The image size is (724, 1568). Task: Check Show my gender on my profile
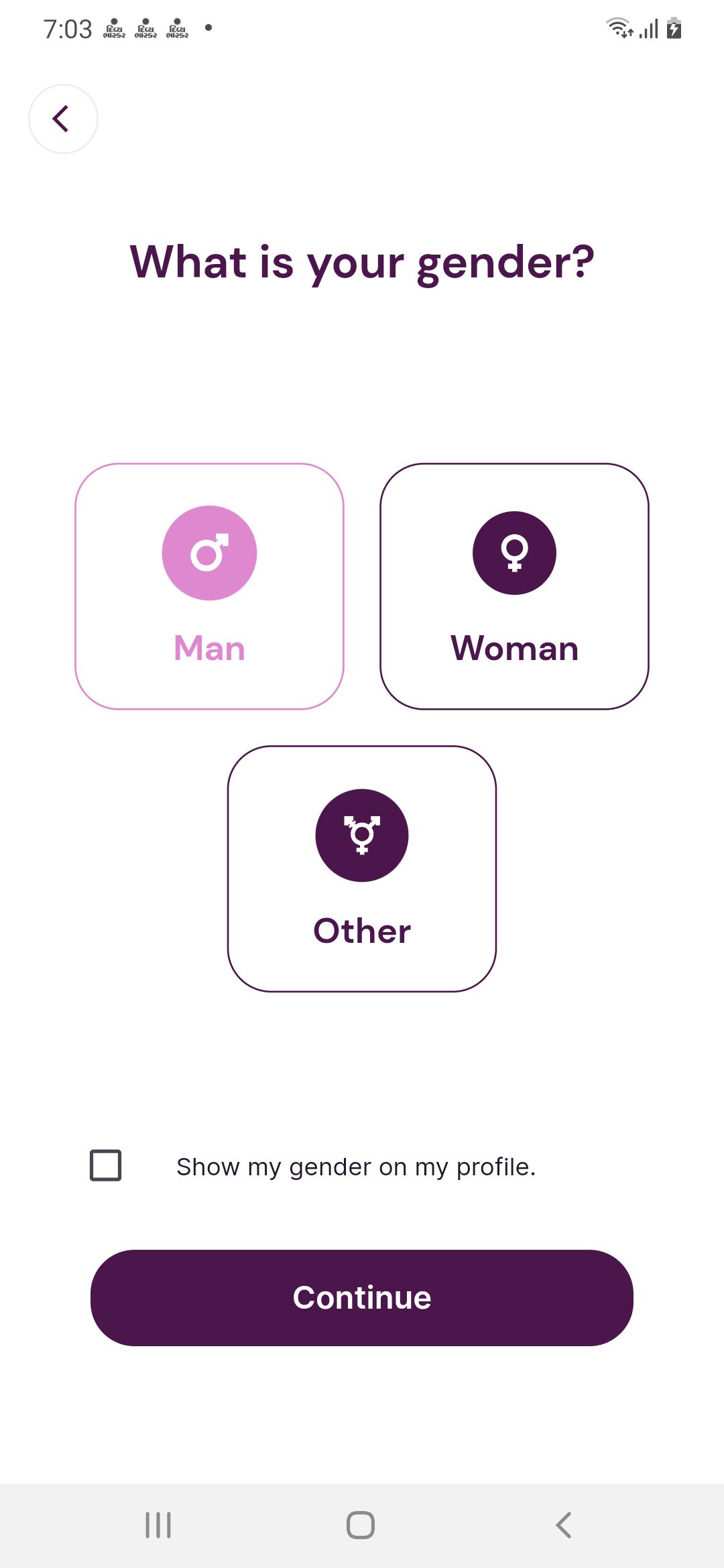coord(106,1165)
